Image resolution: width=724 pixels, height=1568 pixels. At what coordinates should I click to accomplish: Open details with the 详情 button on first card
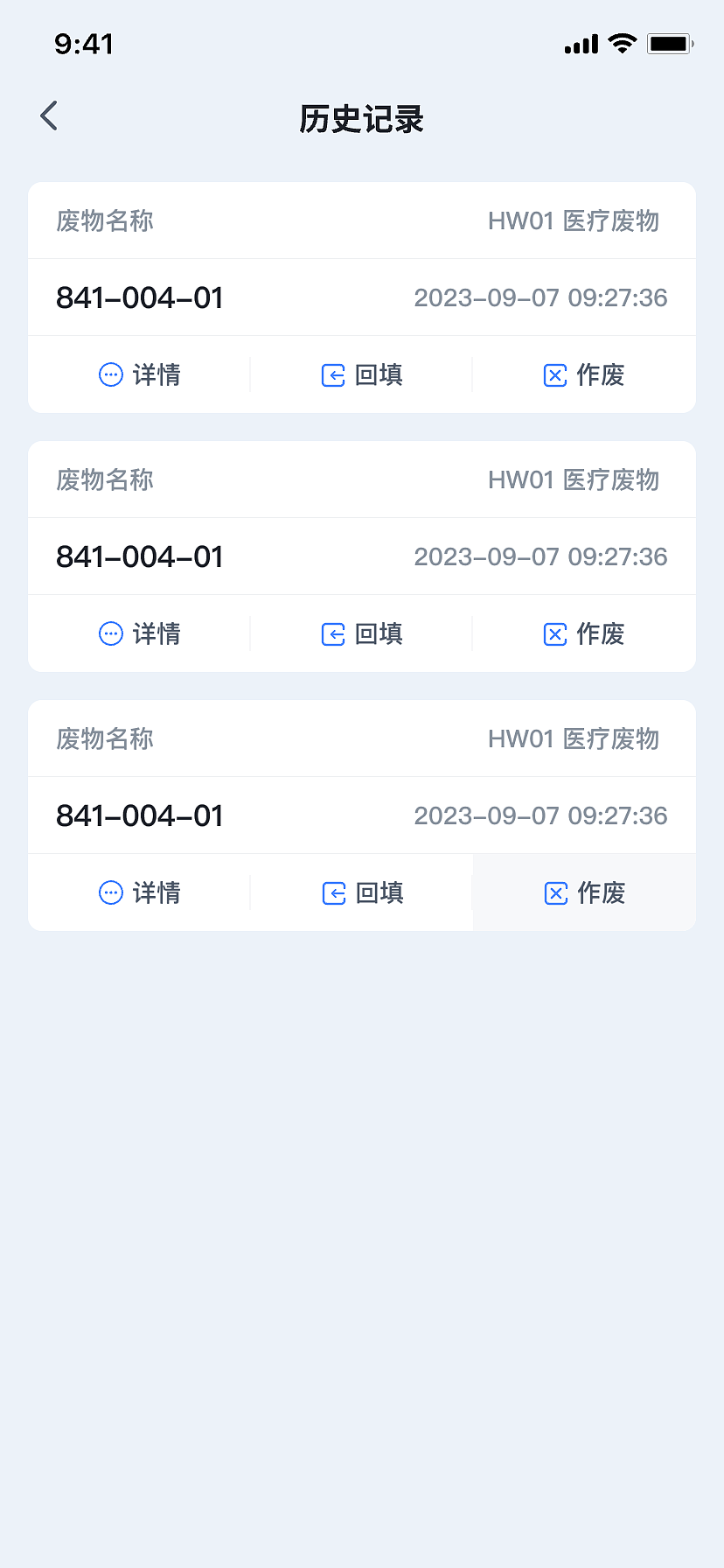140,374
